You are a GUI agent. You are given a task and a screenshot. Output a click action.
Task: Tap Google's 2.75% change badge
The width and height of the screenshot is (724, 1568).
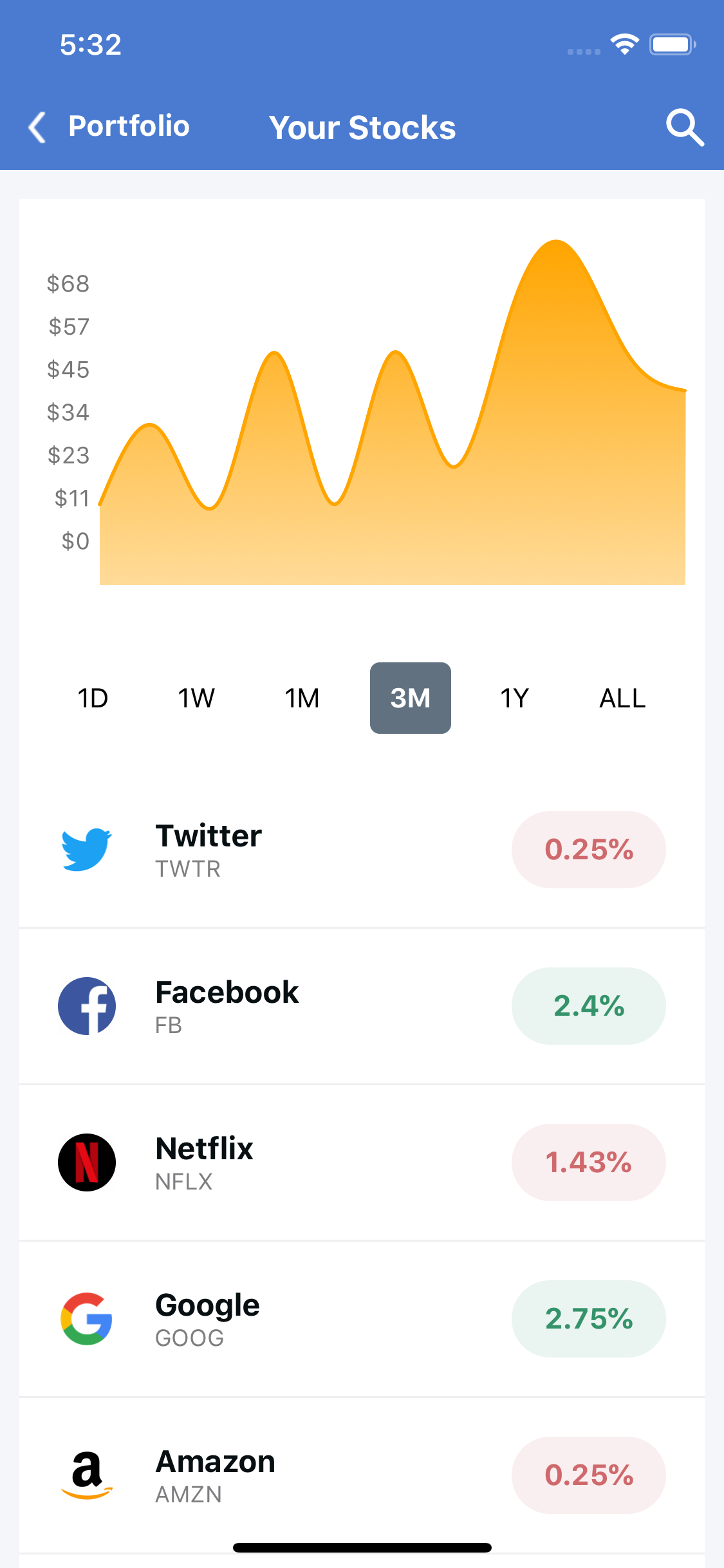click(588, 1318)
